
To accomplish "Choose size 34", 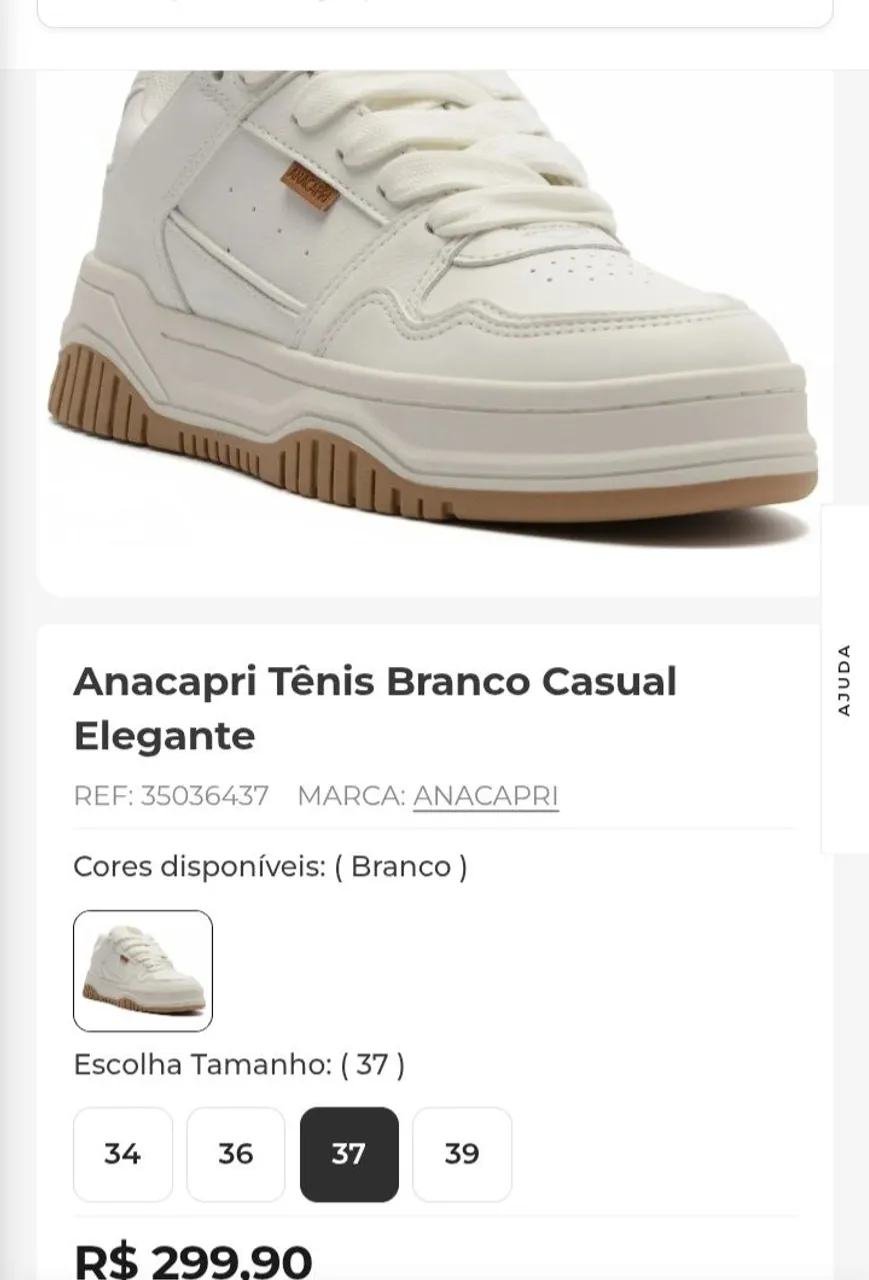I will click(x=123, y=1154).
